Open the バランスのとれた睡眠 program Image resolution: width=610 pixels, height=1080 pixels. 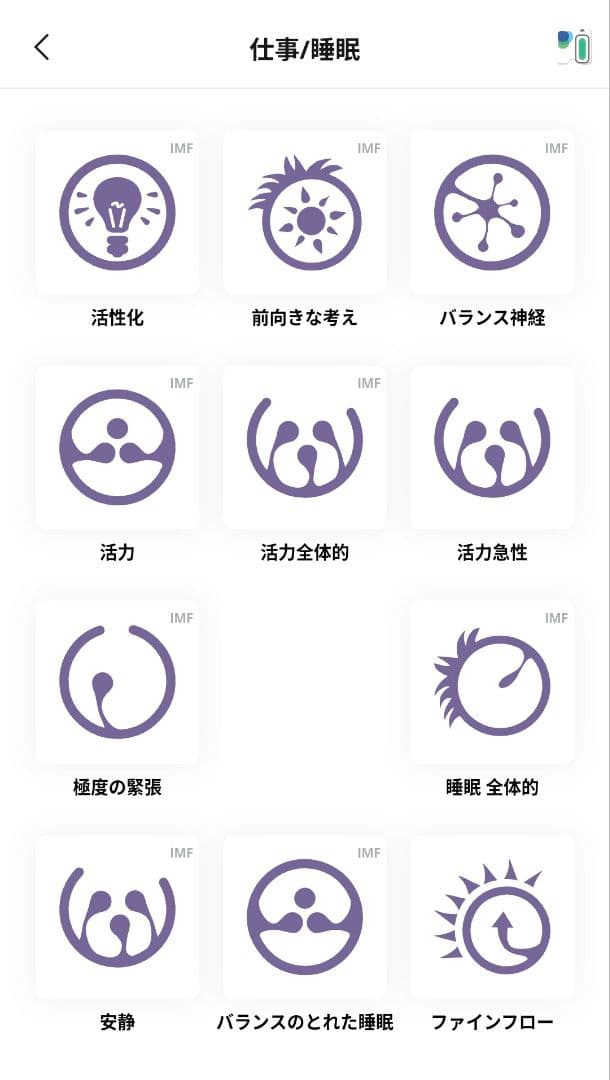304,917
